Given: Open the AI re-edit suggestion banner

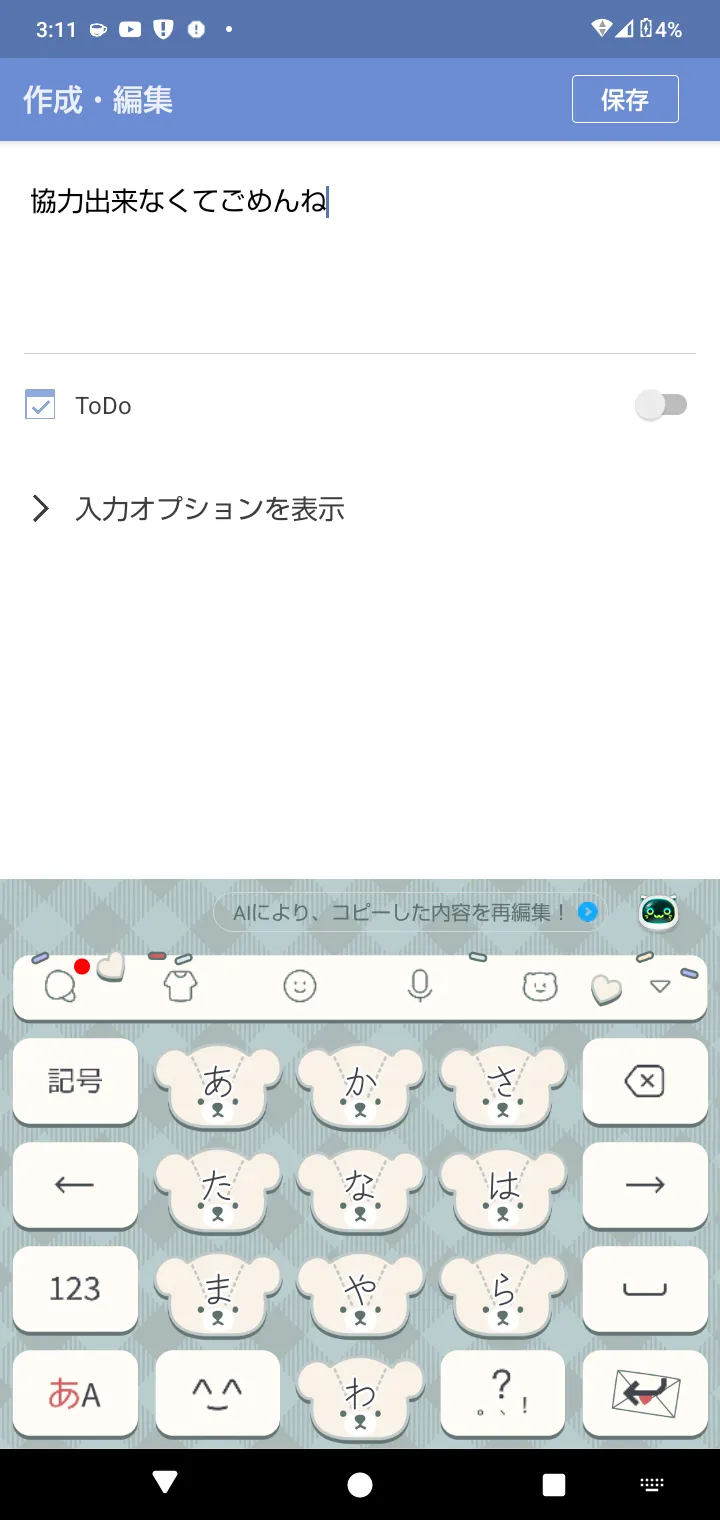Looking at the screenshot, I should click(x=409, y=912).
